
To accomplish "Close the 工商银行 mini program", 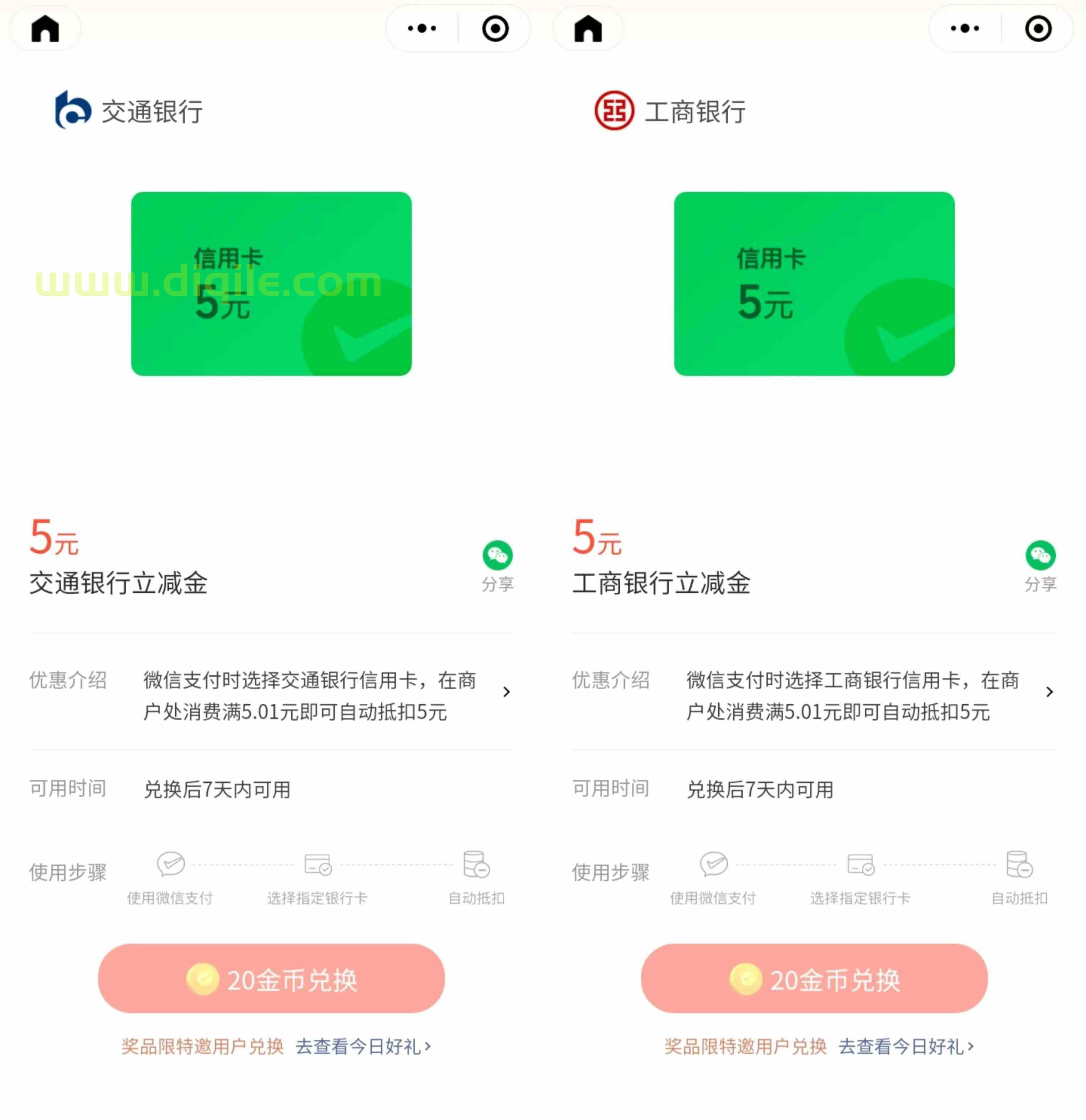I will tap(1038, 28).
